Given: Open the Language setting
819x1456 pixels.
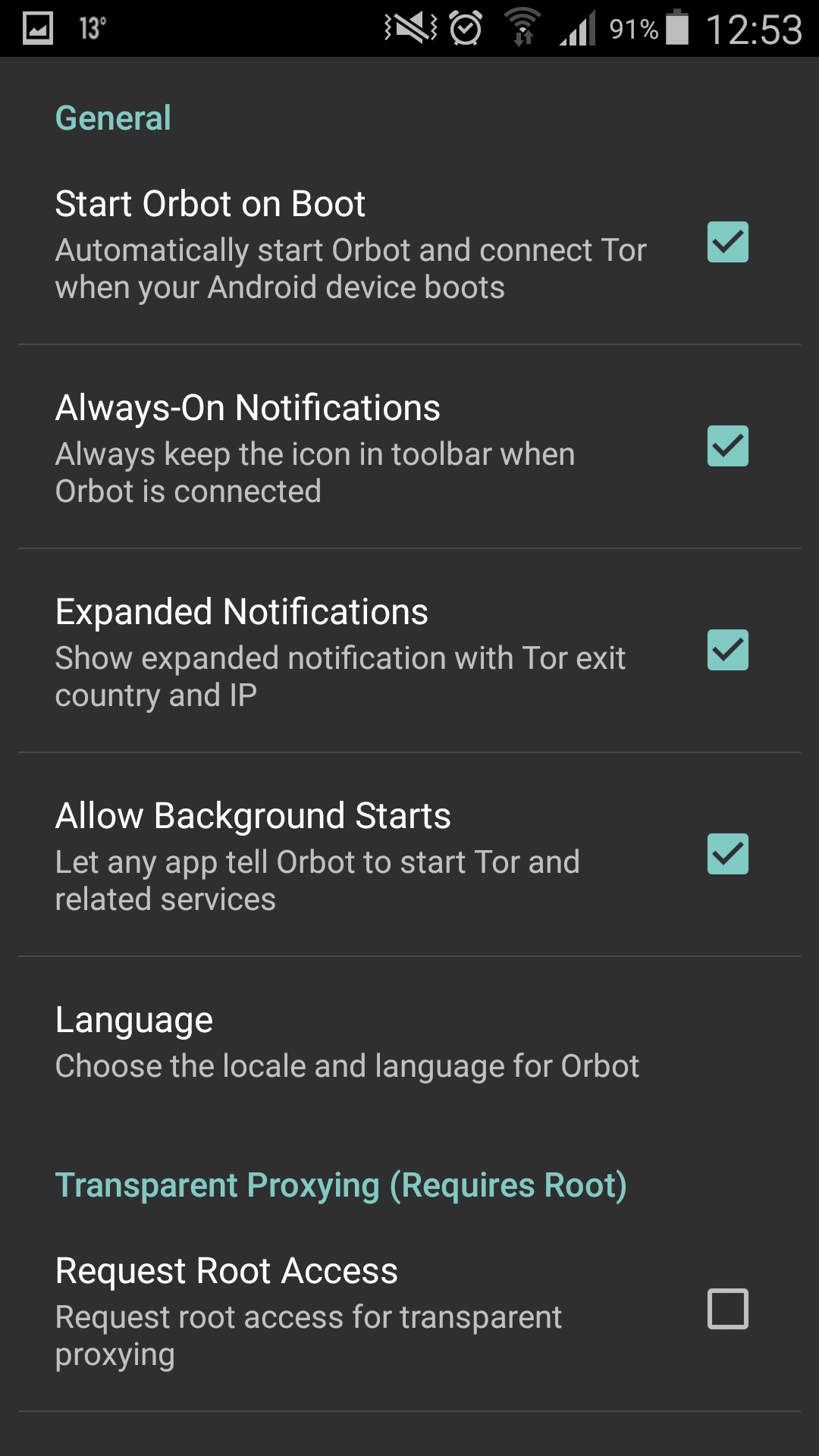Looking at the screenshot, I should 409,1043.
